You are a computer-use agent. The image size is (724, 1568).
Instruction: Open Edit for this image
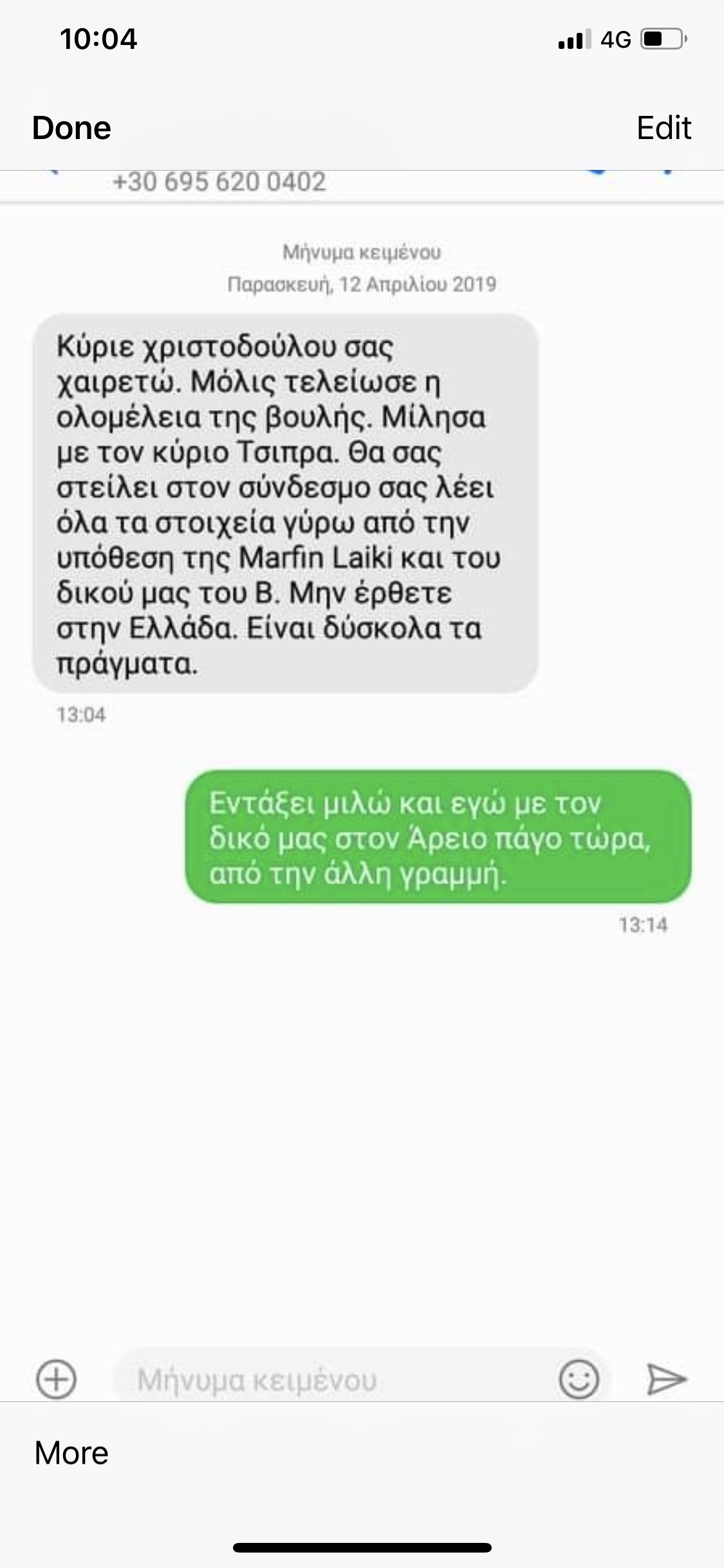pos(663,127)
